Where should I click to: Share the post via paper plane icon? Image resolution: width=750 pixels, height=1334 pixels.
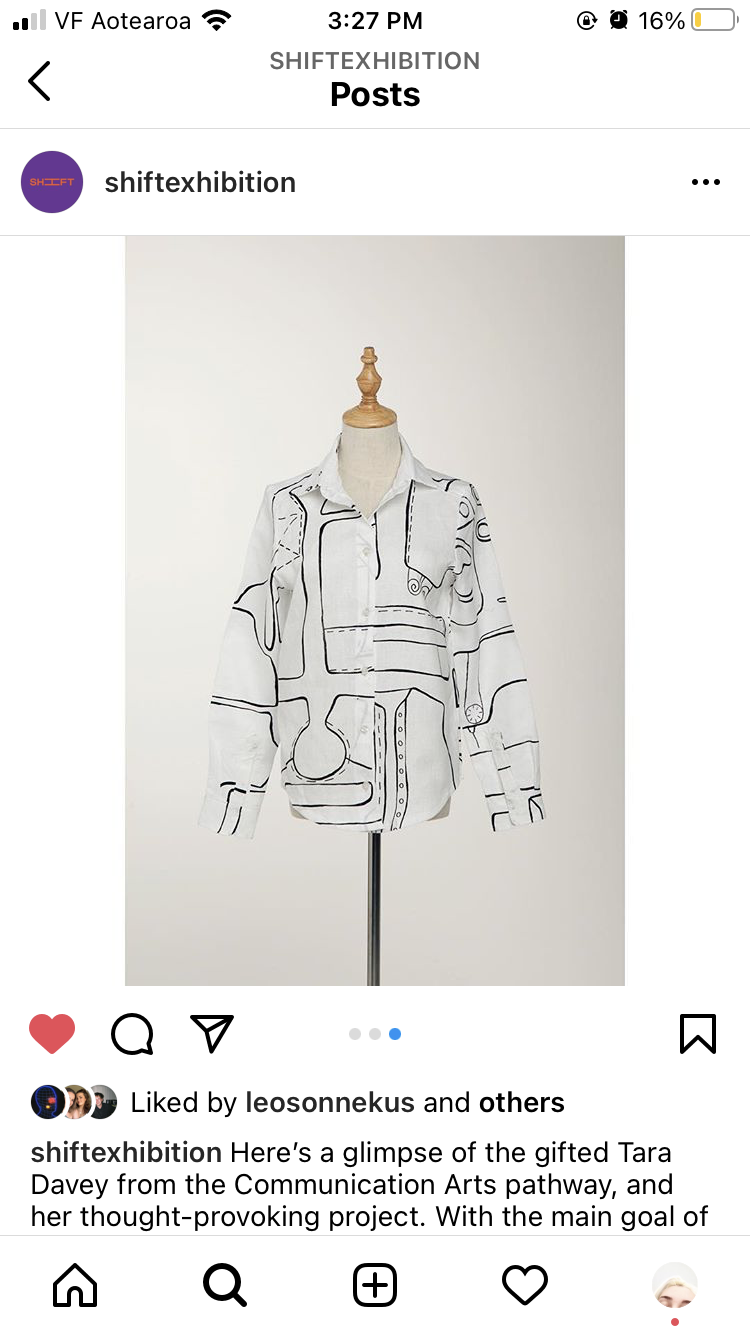211,1034
